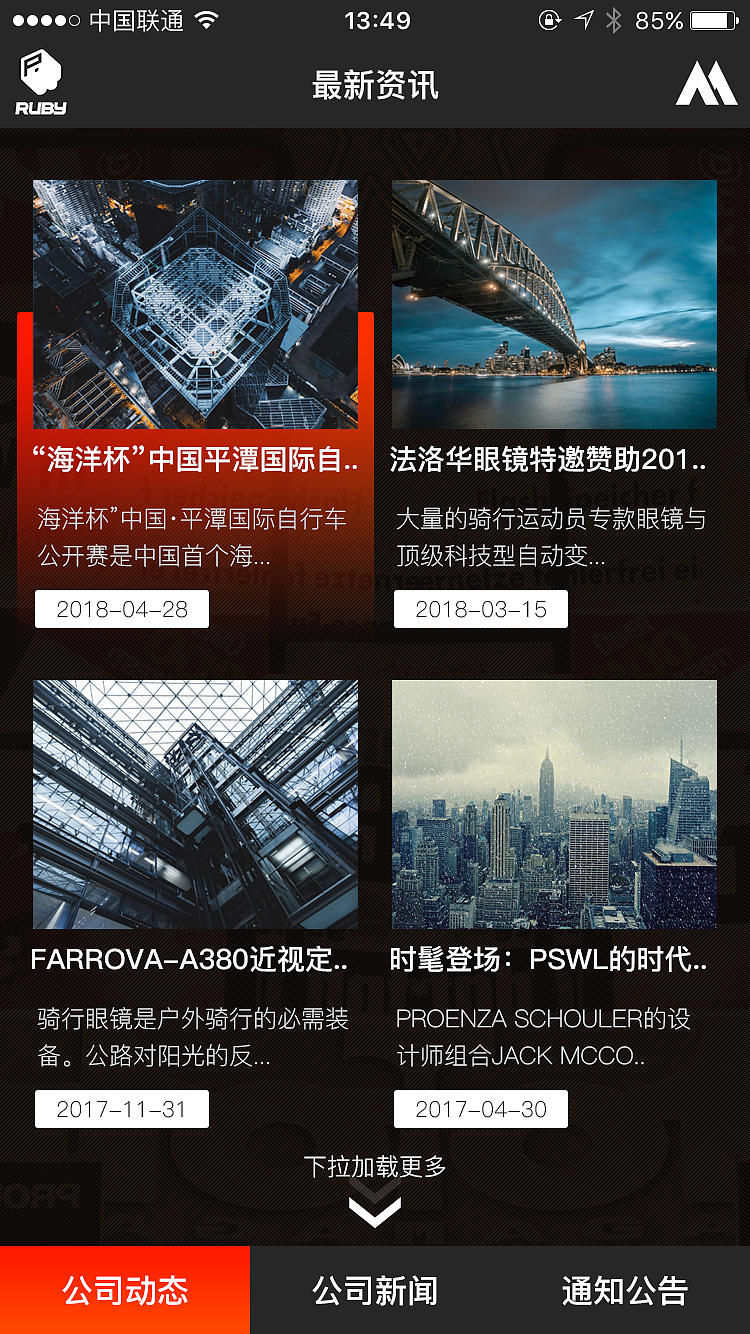This screenshot has height=1334, width=750.
Task: Expand the load-more chevron arrow
Action: pos(375,1210)
